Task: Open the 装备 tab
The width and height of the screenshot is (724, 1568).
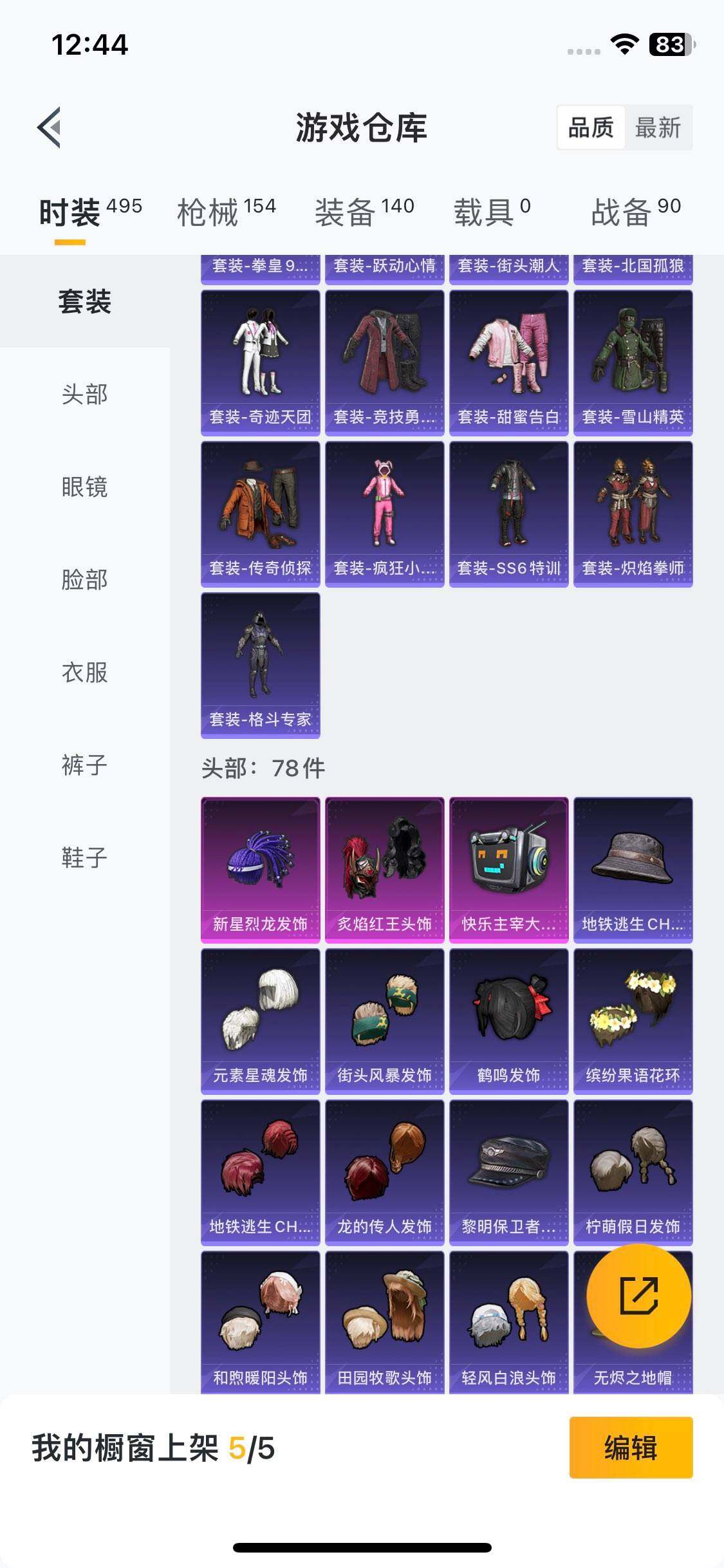Action: pos(364,212)
